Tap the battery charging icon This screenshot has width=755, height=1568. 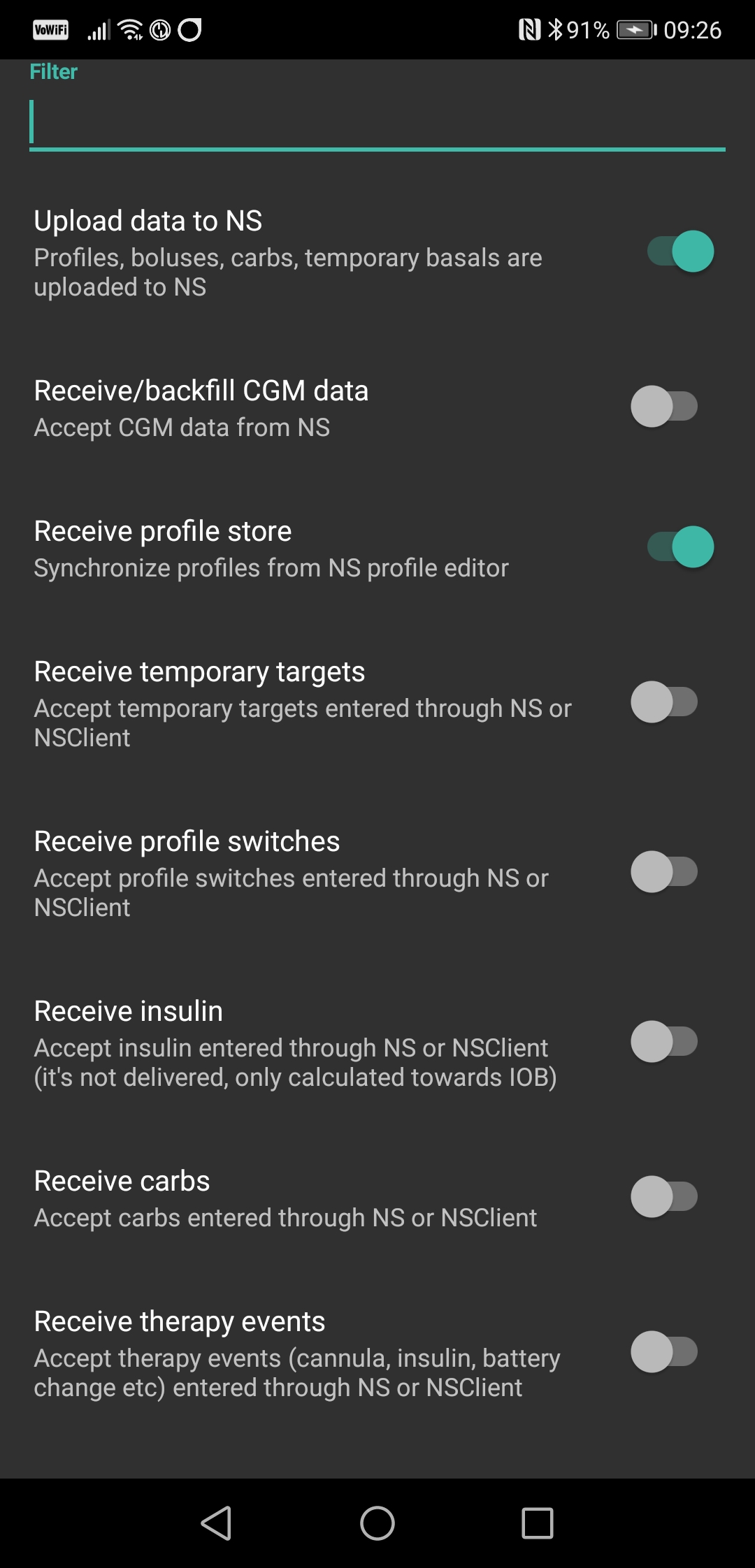tap(633, 29)
